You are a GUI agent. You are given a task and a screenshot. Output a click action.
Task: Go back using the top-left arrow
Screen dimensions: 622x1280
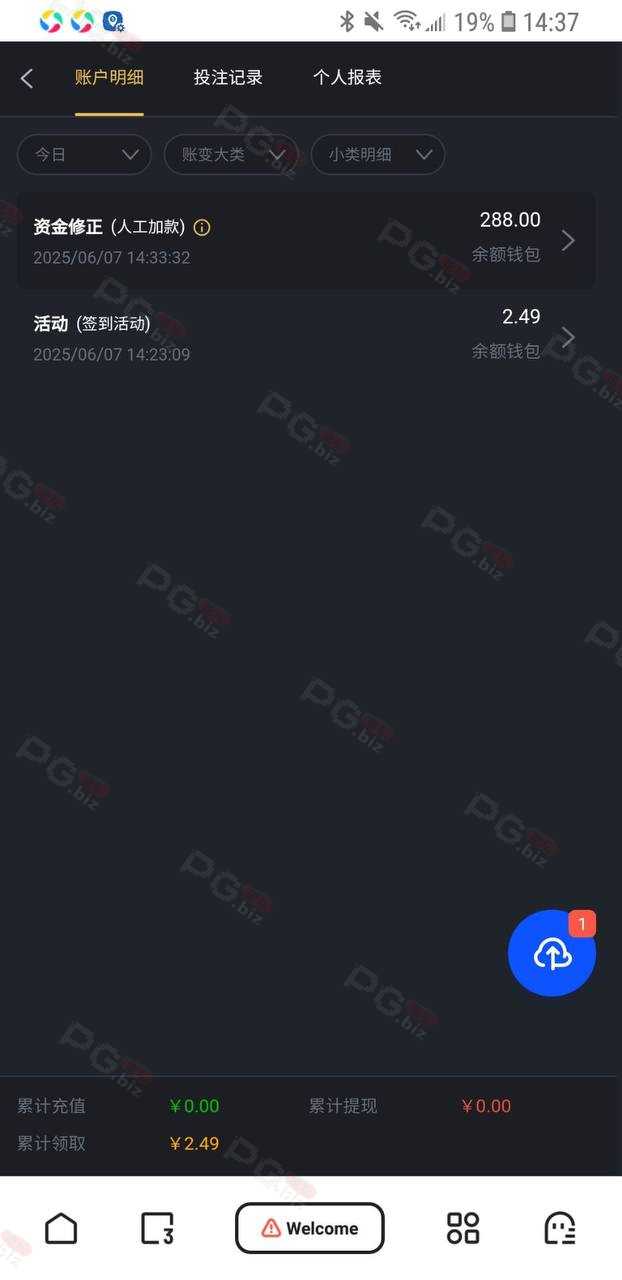coord(27,78)
